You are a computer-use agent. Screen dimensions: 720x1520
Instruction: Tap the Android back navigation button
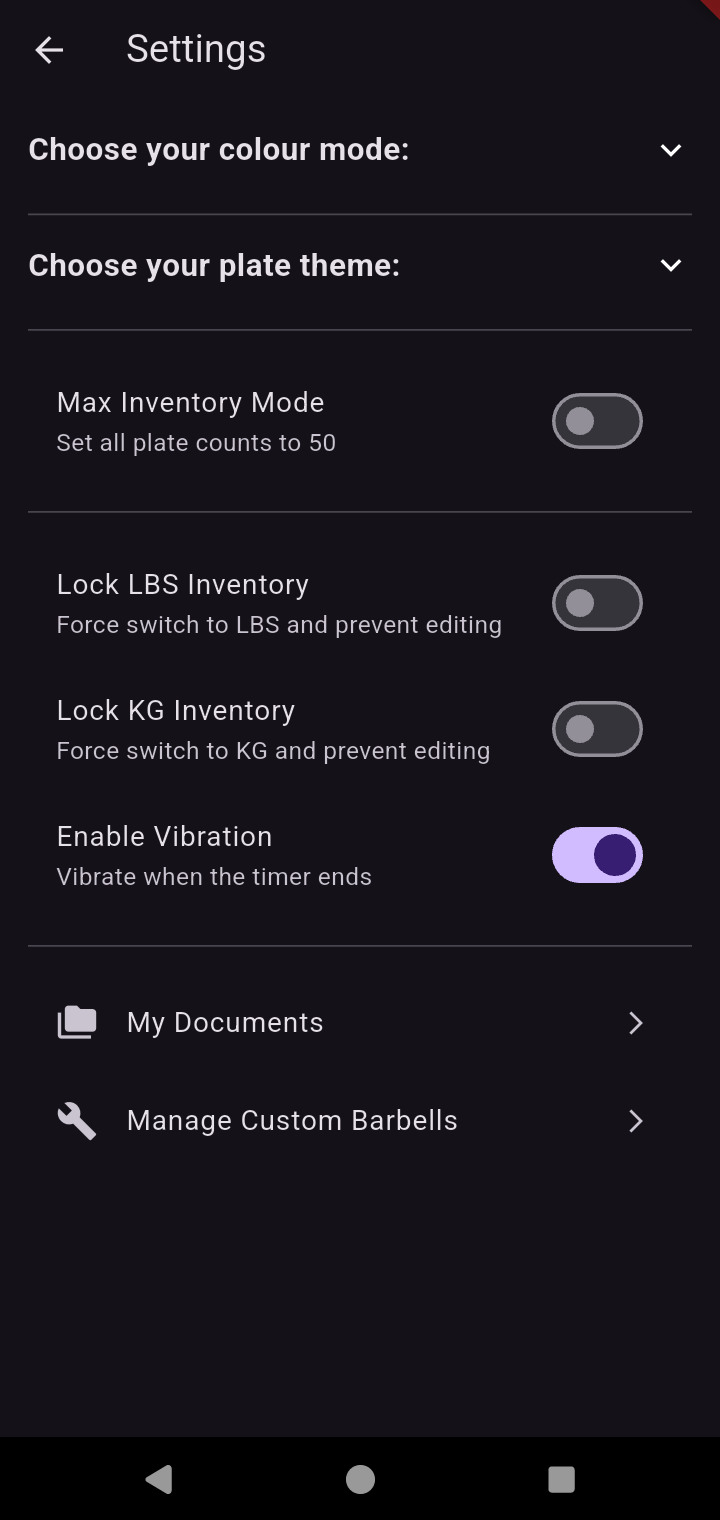(x=157, y=1479)
